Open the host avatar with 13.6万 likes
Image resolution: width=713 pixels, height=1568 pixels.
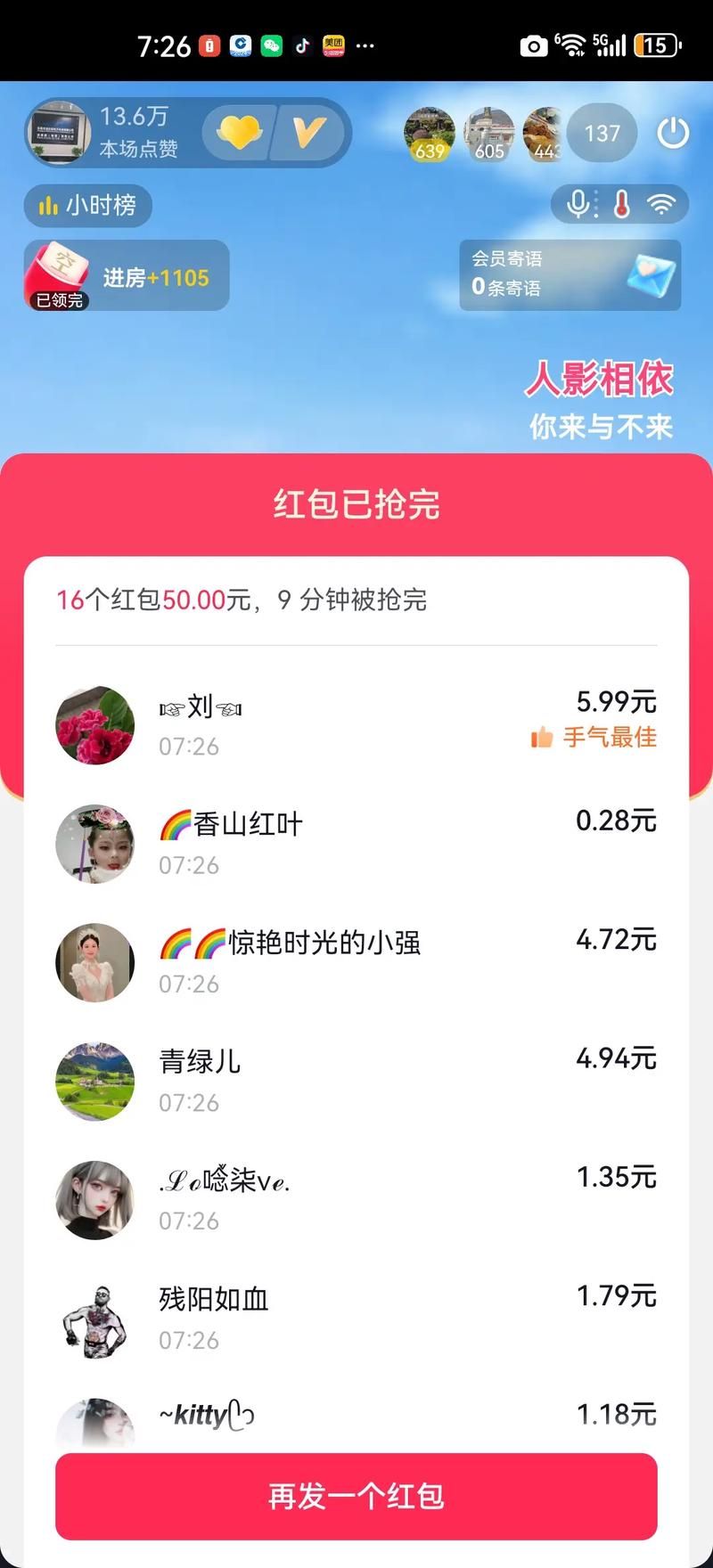pyautogui.click(x=59, y=133)
